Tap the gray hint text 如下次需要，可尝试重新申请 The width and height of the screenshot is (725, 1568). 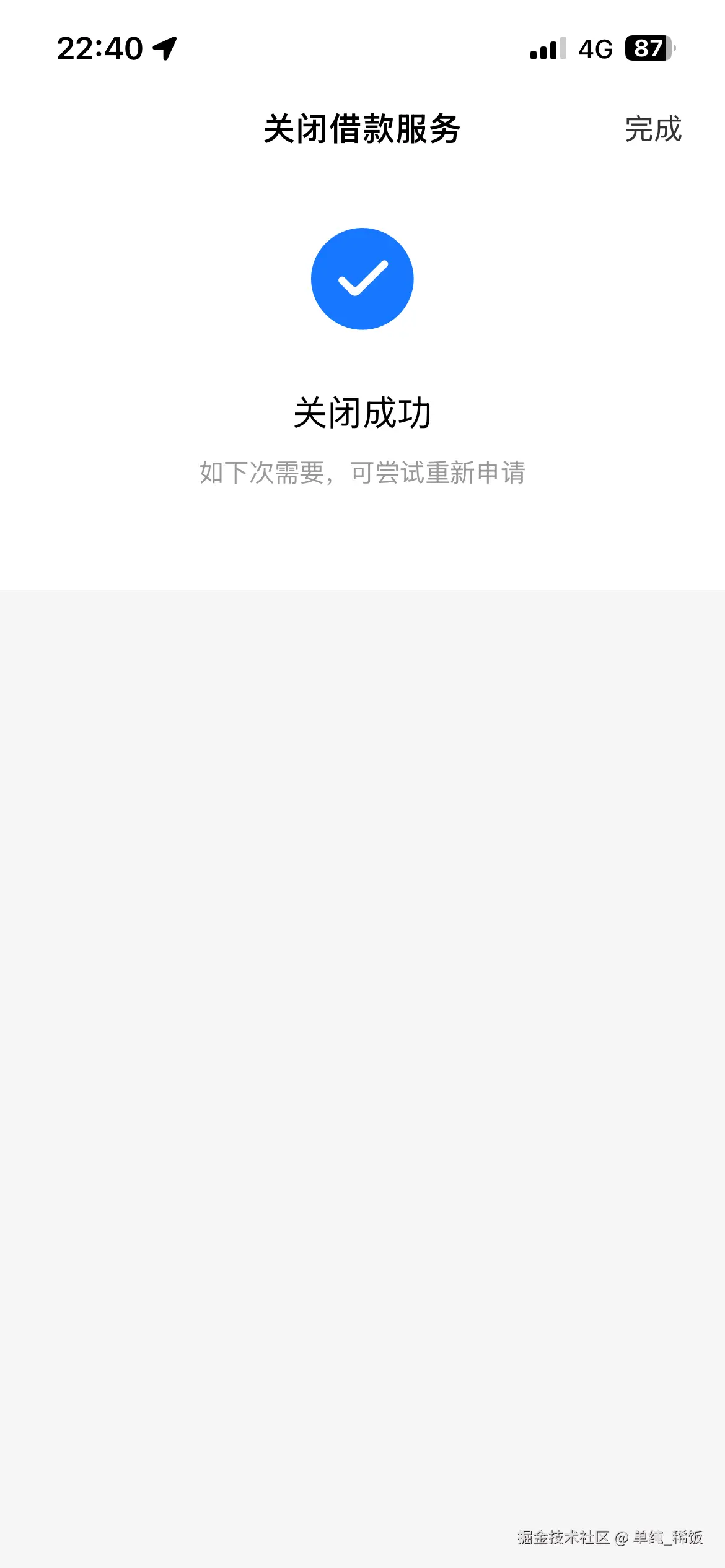[x=362, y=472]
